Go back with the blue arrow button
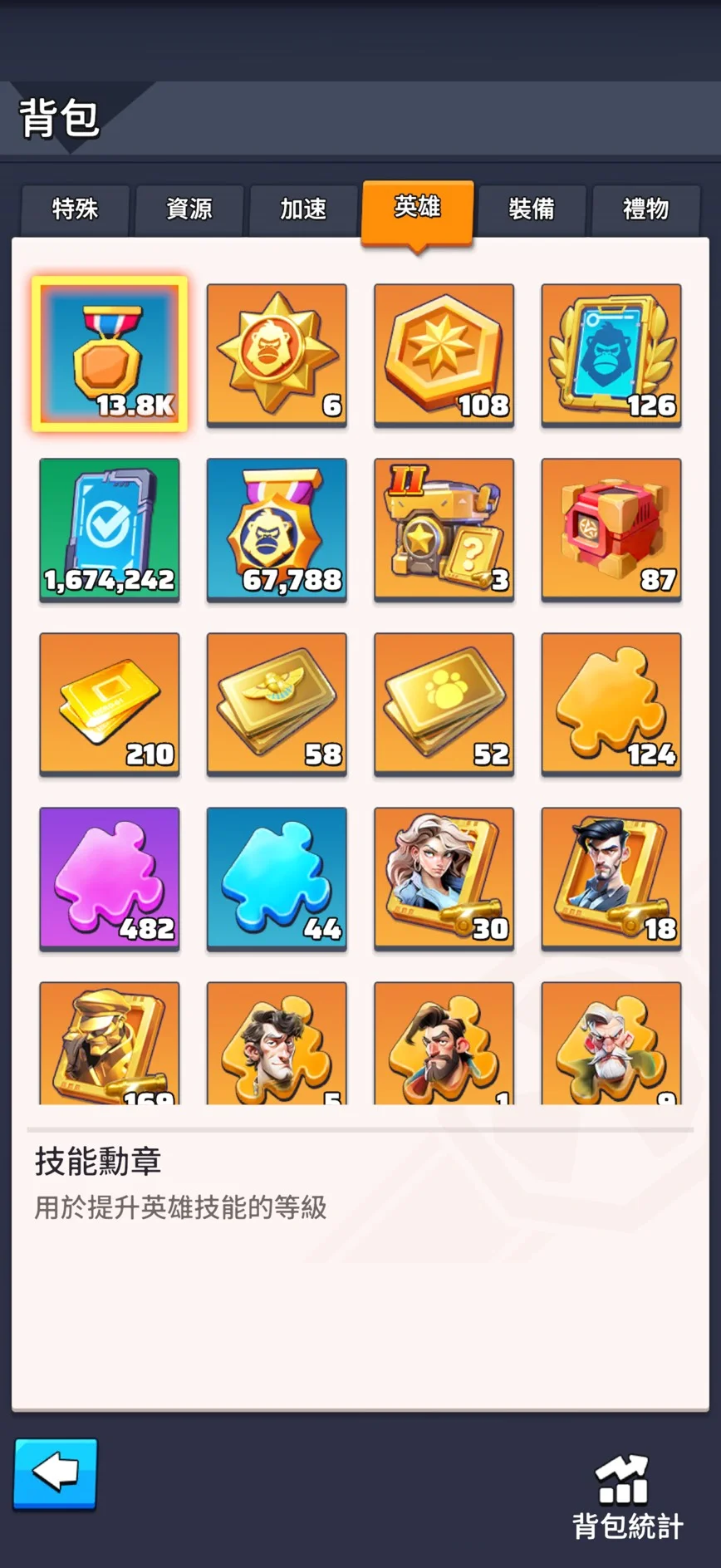The image size is (721, 1568). [56, 1473]
